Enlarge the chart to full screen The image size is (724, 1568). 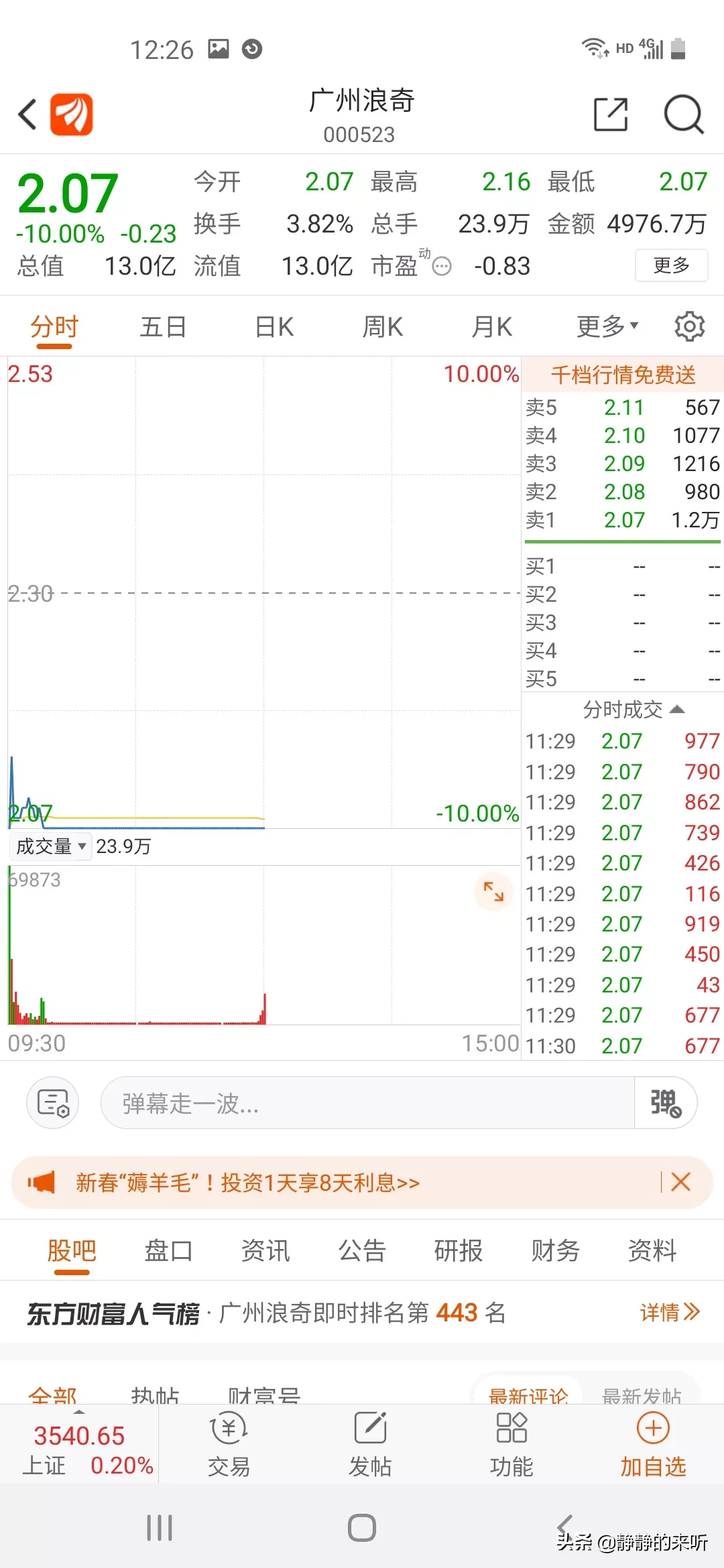[493, 891]
